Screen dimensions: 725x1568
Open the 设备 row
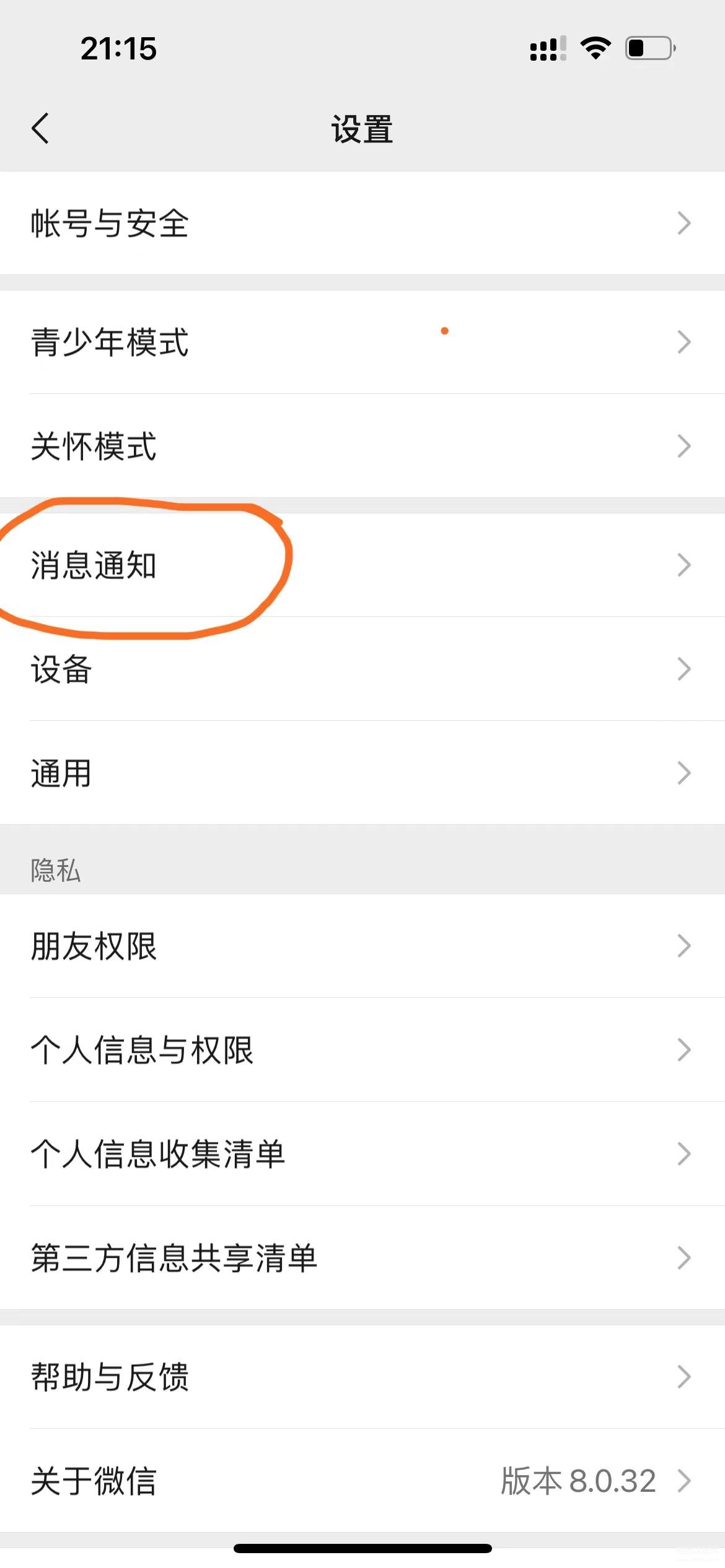(362, 669)
